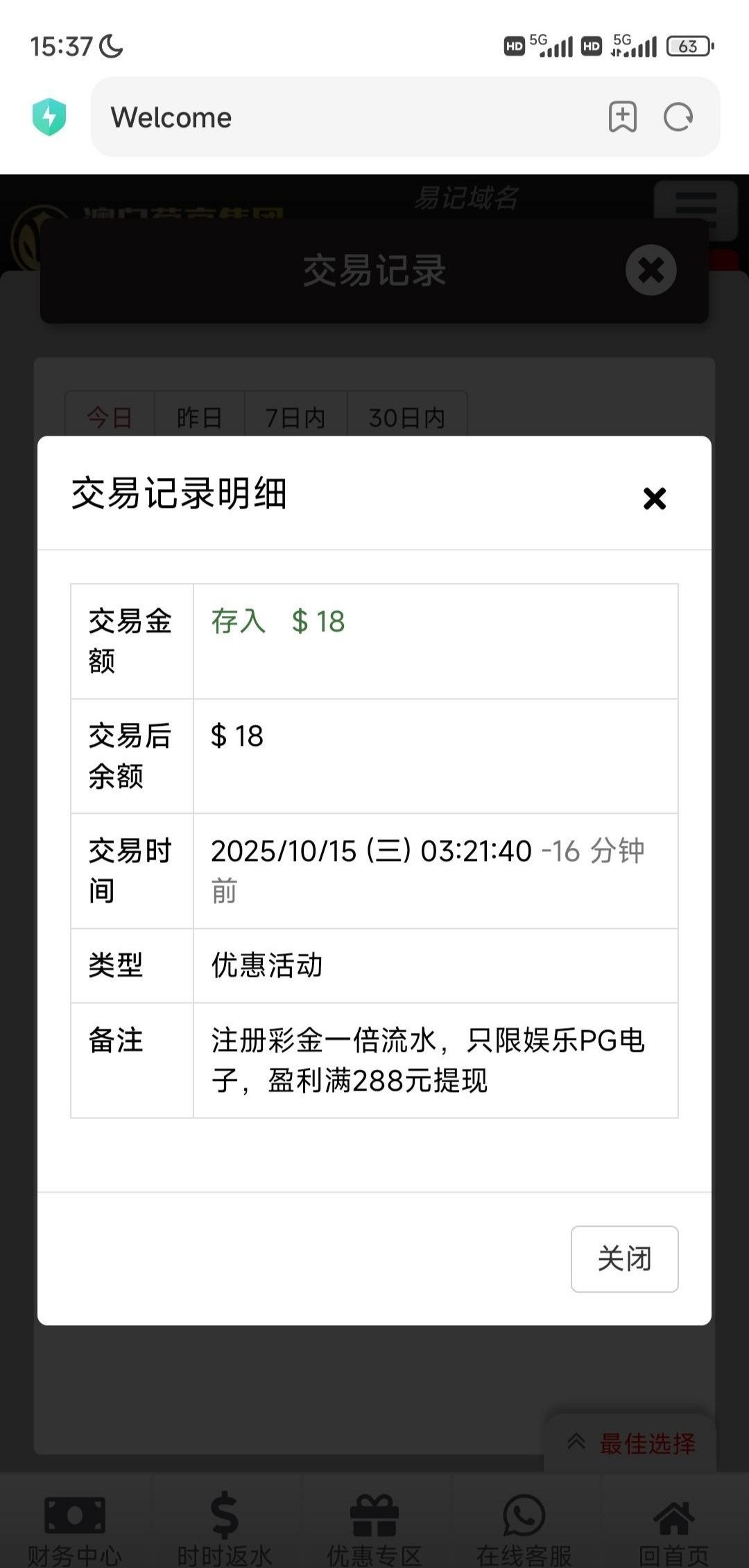This screenshot has width=749, height=1568.
Task: Tap the 关闭 button
Action: [624, 1259]
